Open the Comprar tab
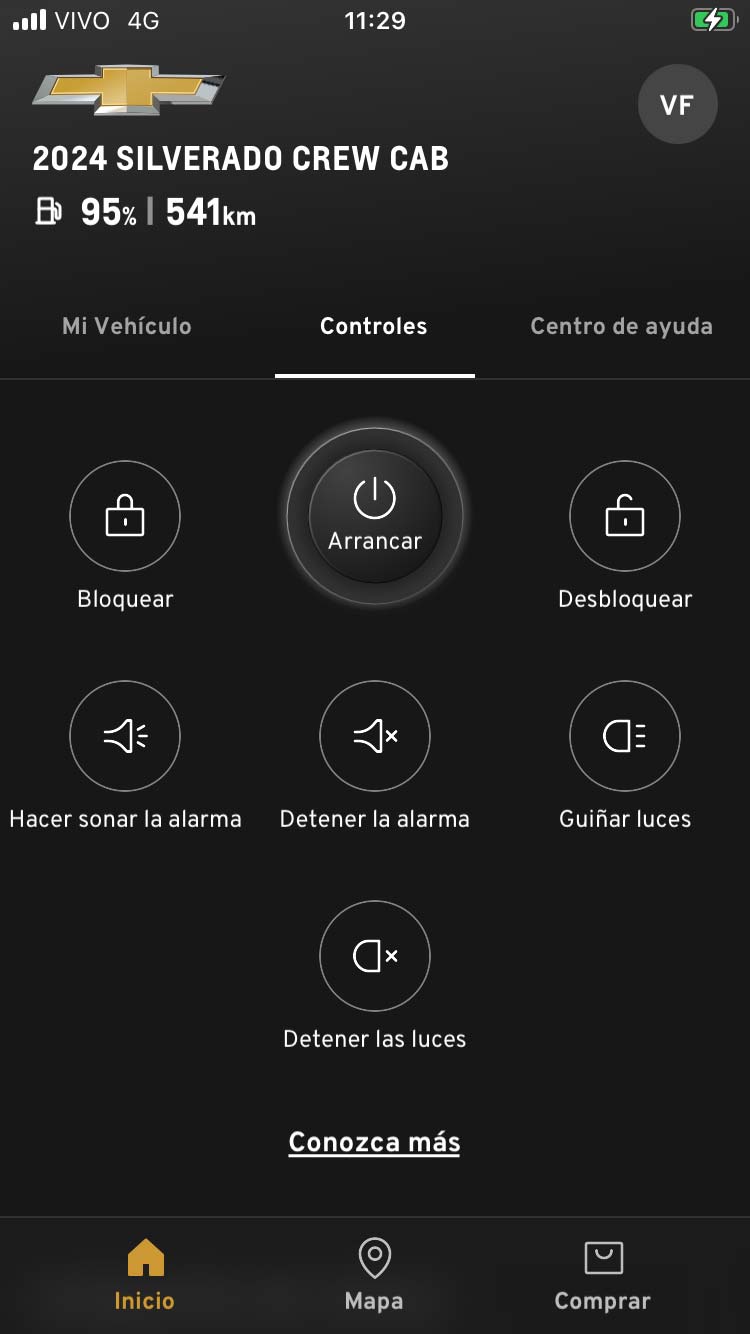This screenshot has height=1334, width=750. coord(603,1274)
